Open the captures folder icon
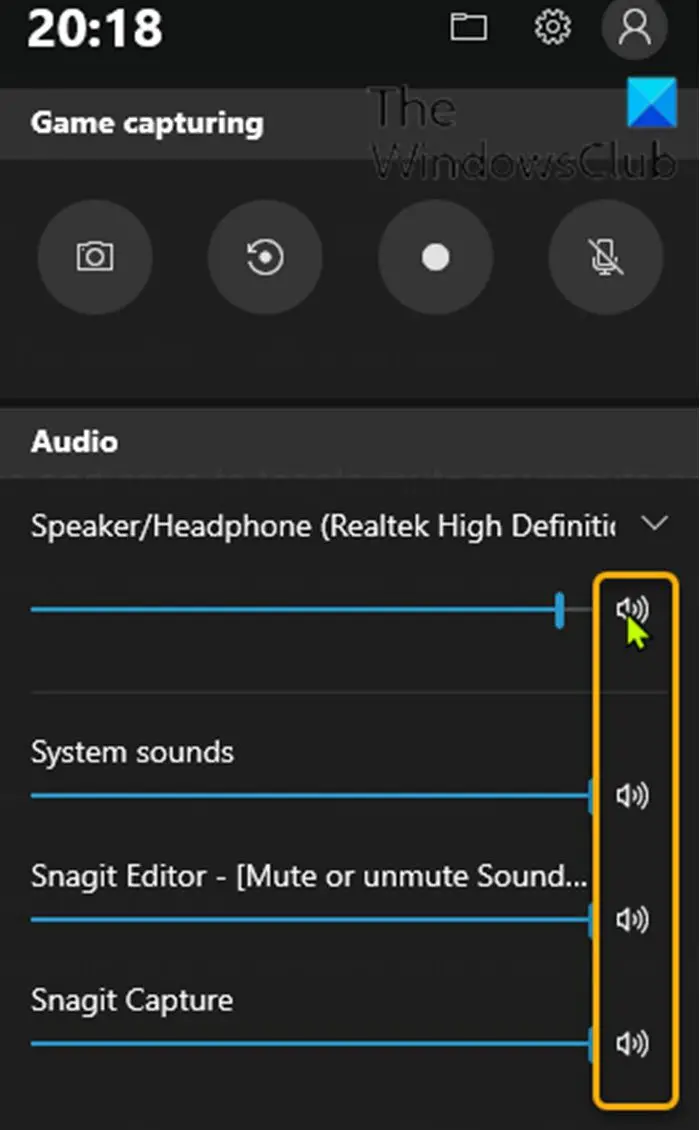The height and width of the screenshot is (1130, 700). tap(469, 27)
